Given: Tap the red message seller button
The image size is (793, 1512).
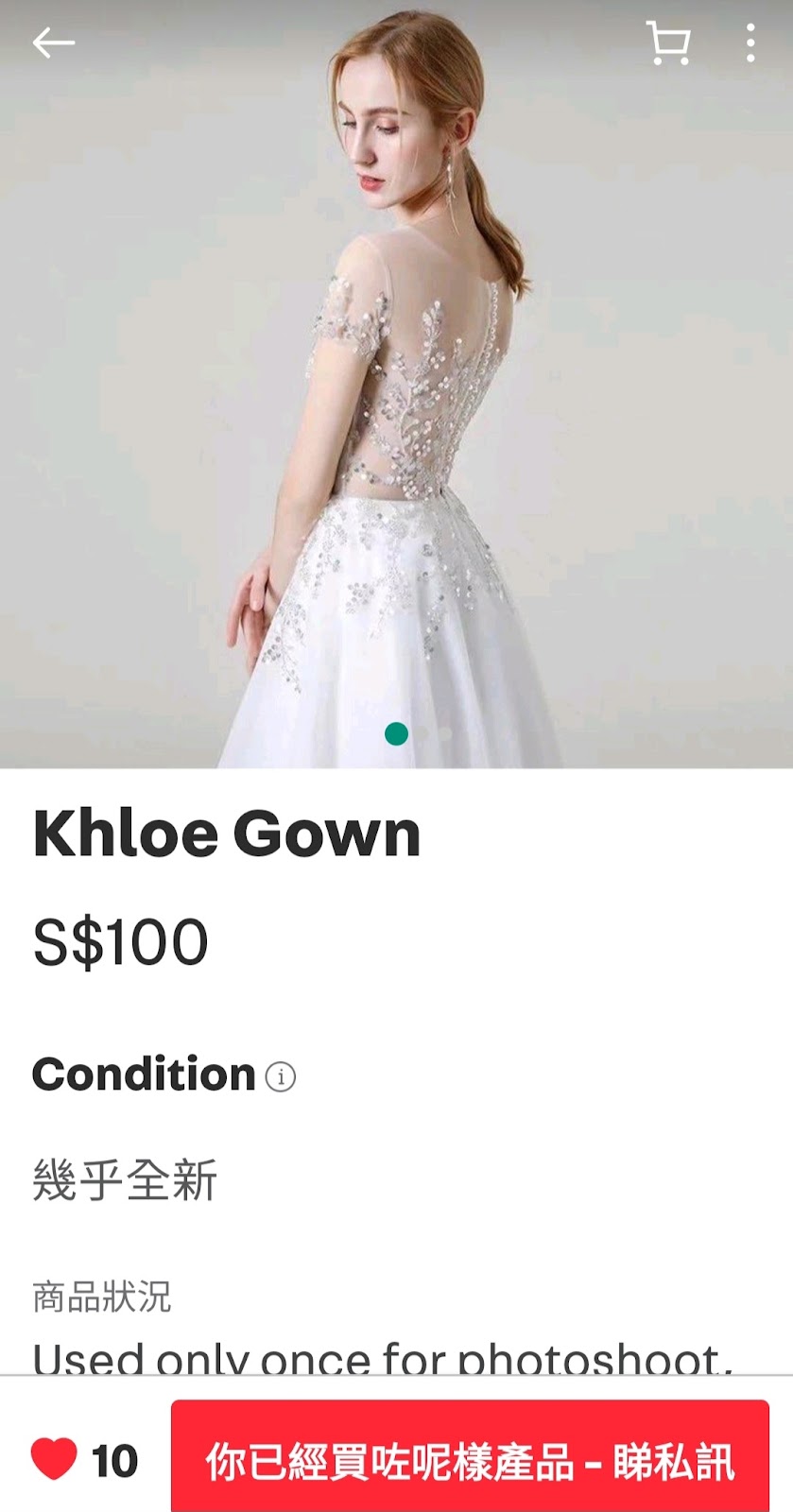Looking at the screenshot, I should [470, 1457].
